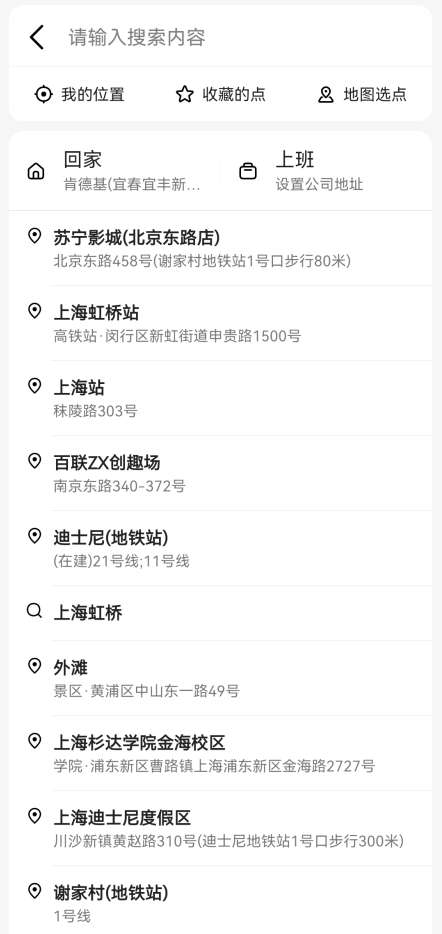Select 我的位置 as the location
The image size is (442, 934).
tap(80, 94)
